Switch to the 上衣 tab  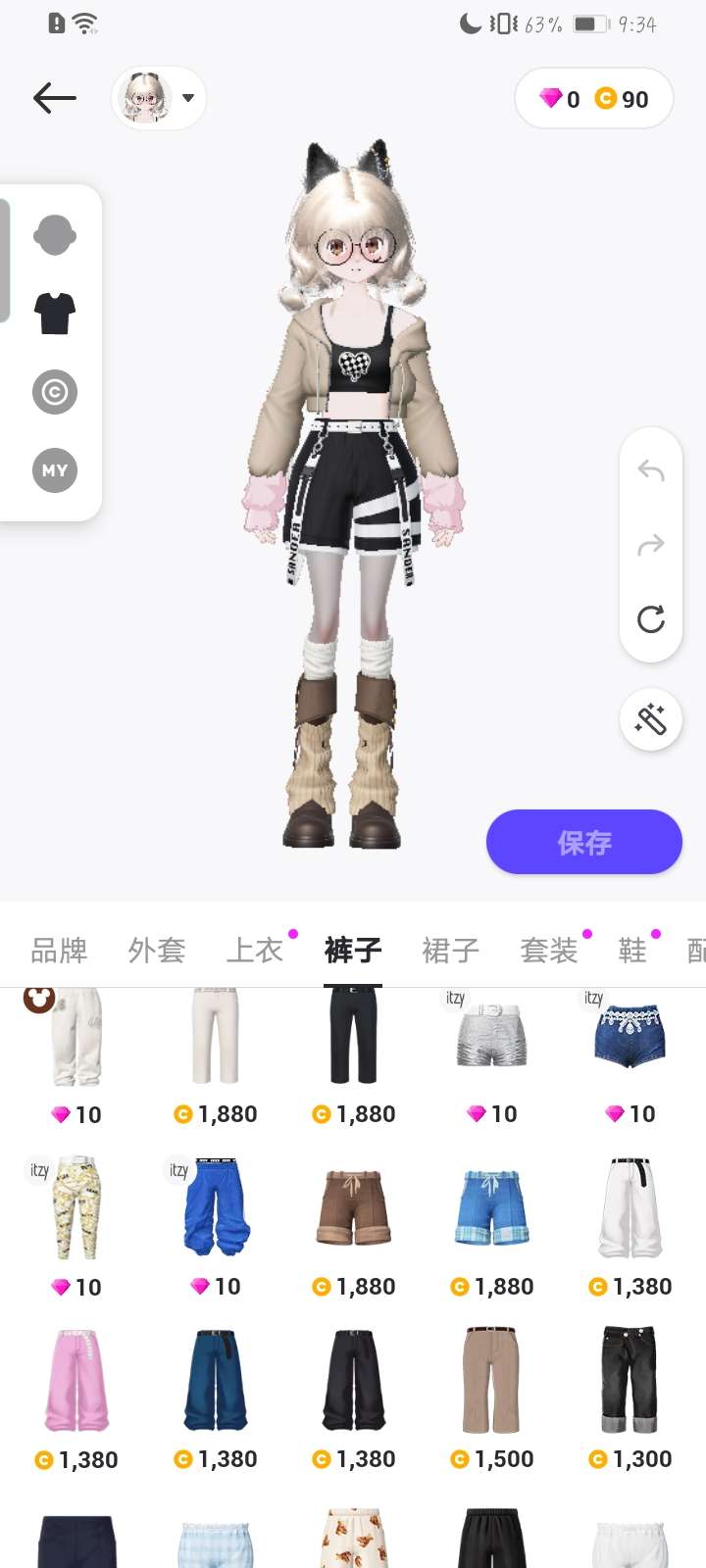click(x=255, y=950)
